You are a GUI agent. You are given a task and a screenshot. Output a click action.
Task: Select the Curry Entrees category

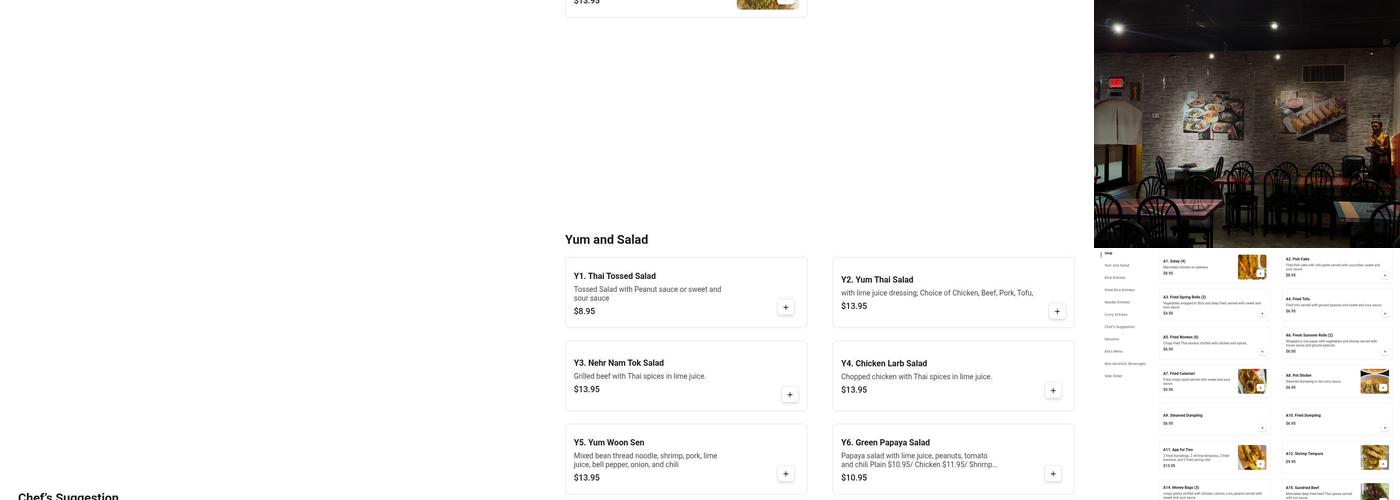point(1116,314)
